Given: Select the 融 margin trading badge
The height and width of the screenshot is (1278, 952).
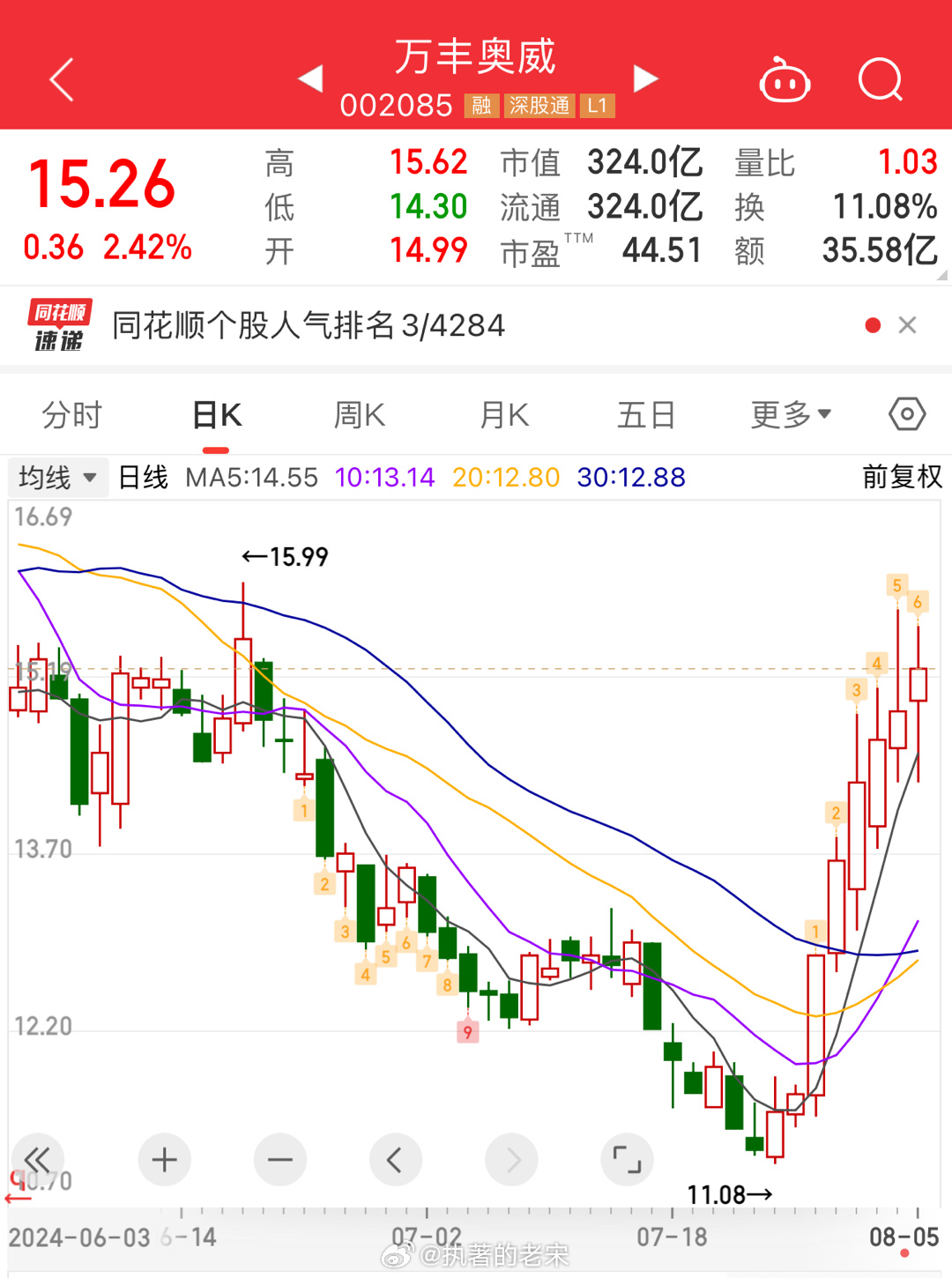Looking at the screenshot, I should [480, 106].
